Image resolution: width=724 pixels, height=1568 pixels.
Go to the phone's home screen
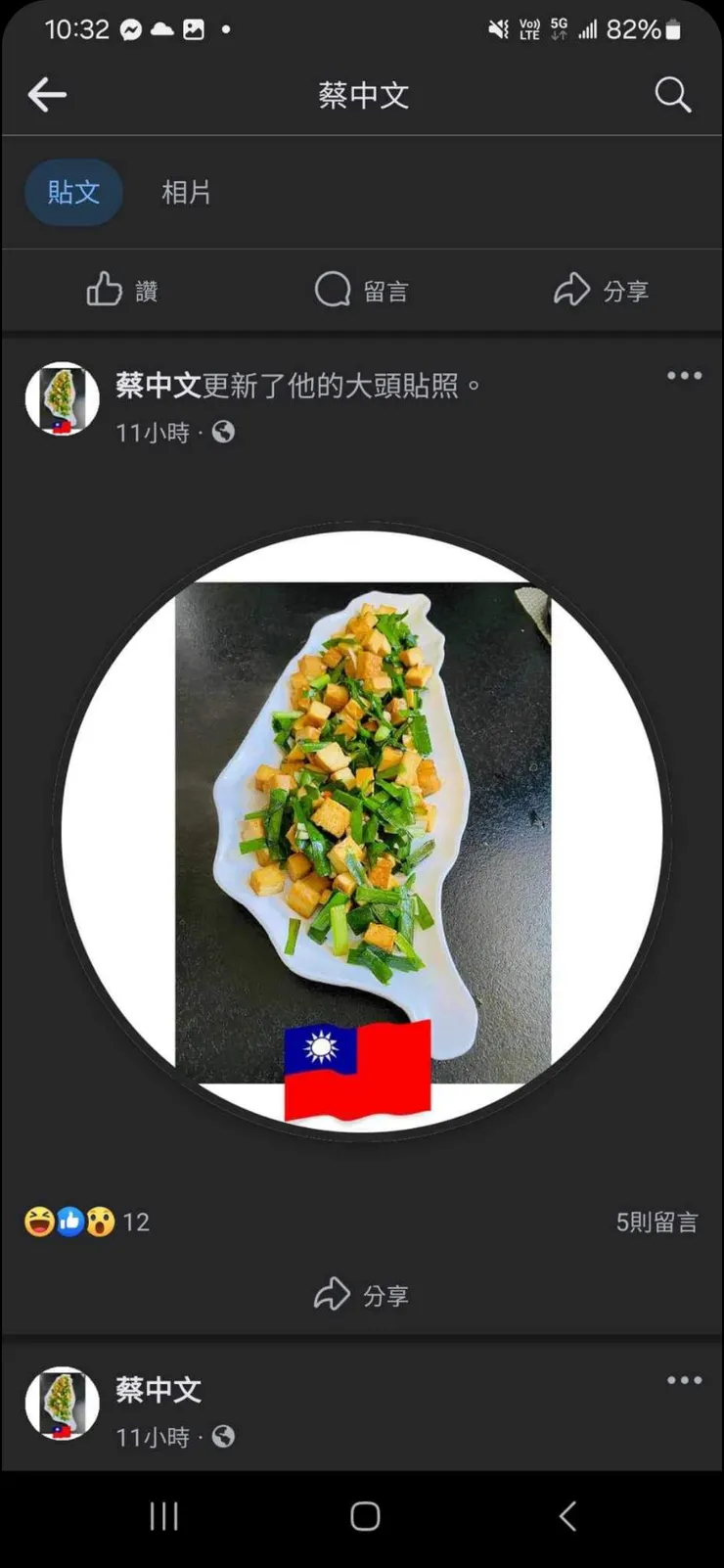point(365,1516)
